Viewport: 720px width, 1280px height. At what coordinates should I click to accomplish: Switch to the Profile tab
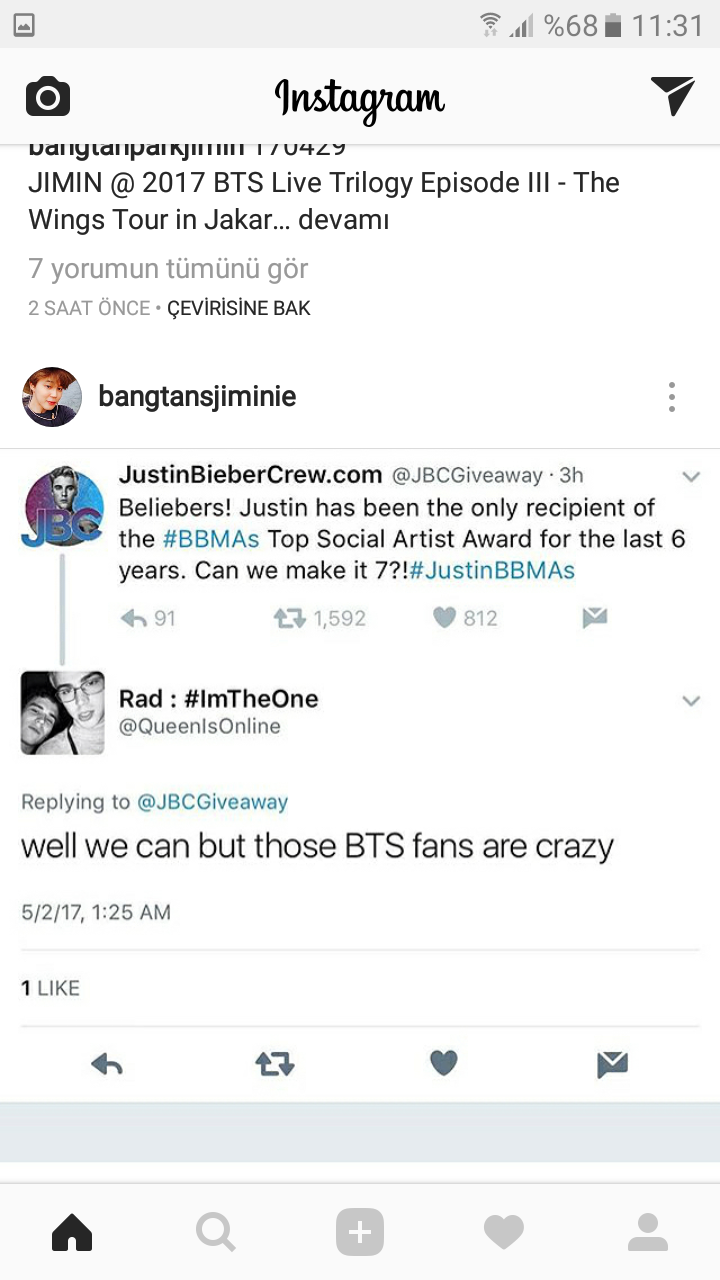[648, 1232]
